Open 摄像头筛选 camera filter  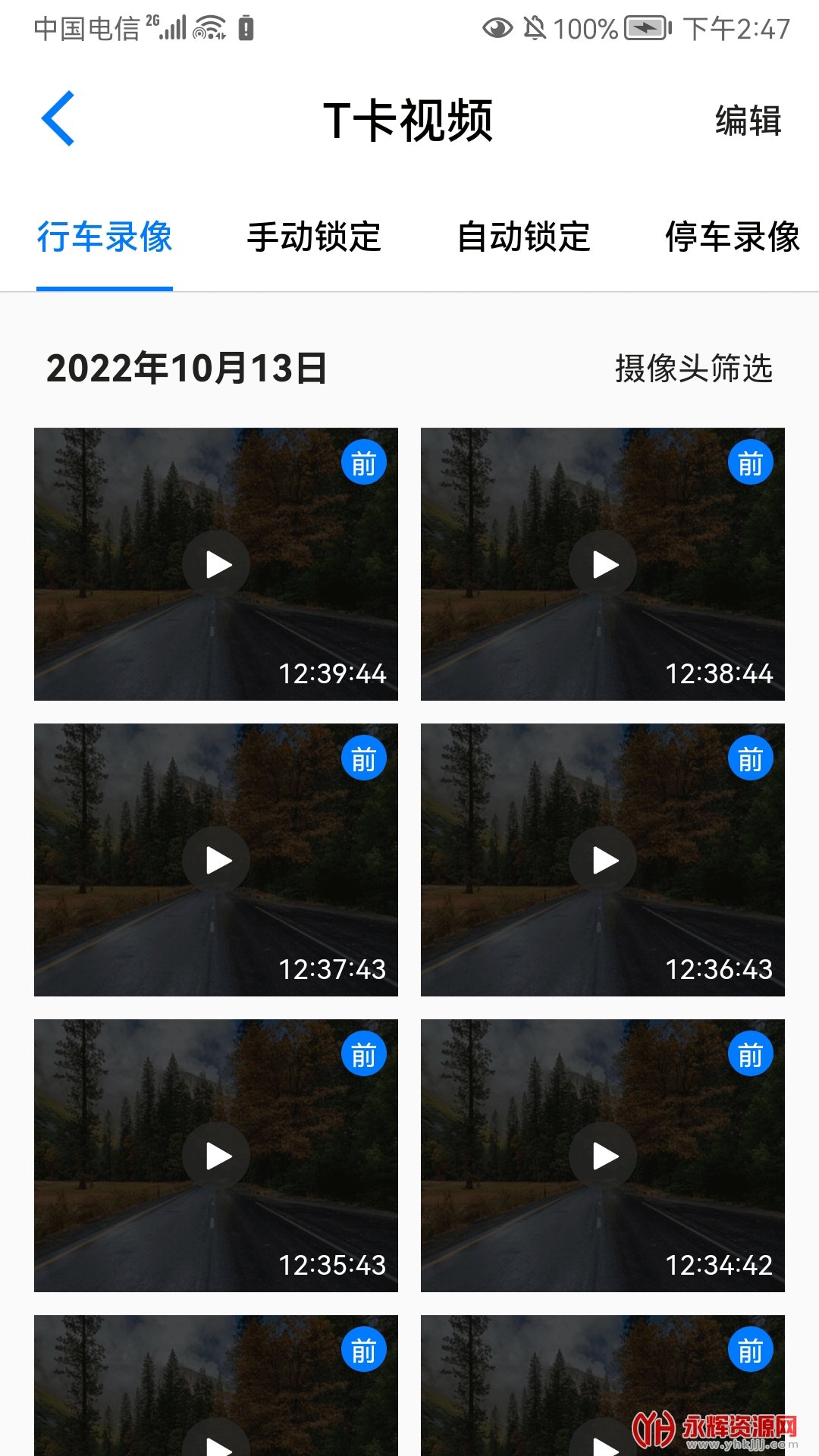[693, 369]
